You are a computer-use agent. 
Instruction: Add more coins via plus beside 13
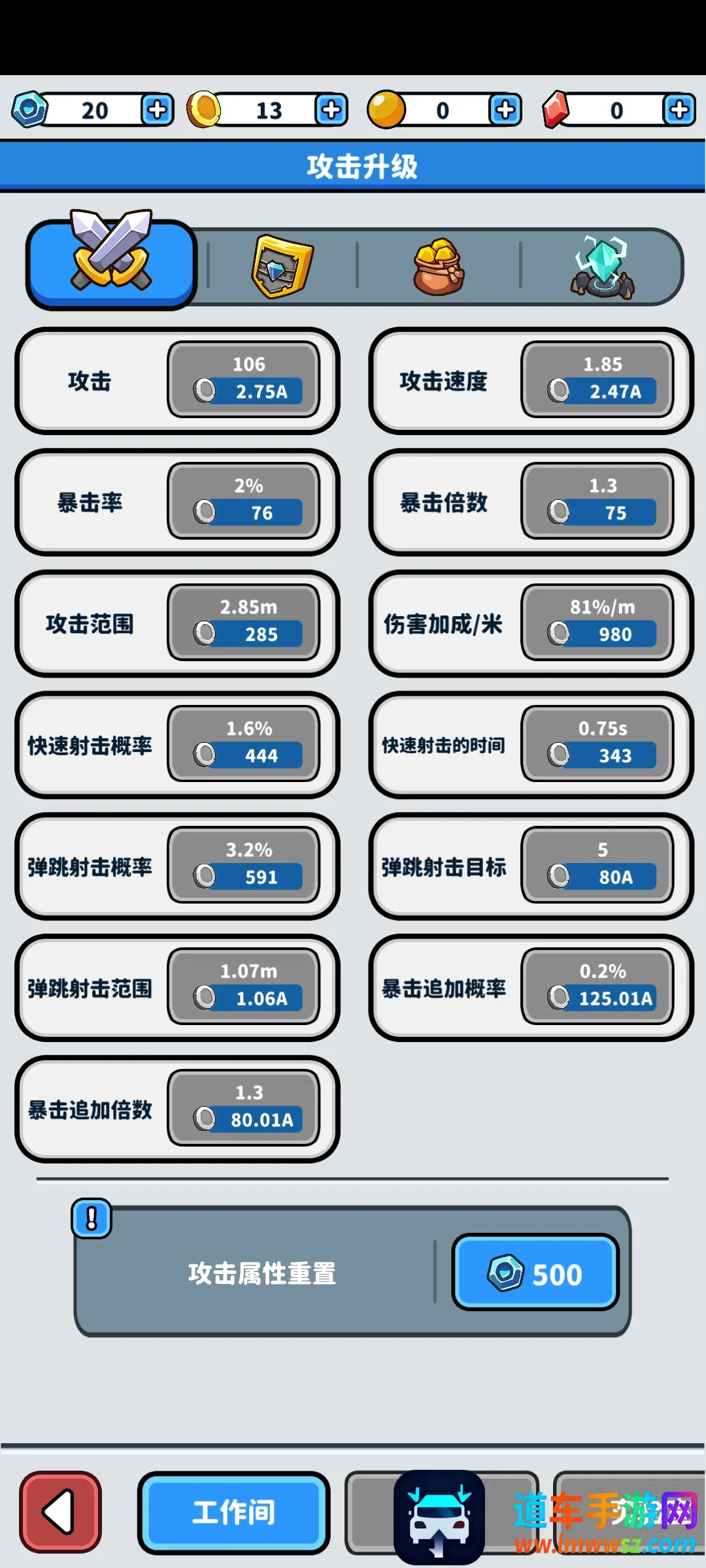(331, 110)
